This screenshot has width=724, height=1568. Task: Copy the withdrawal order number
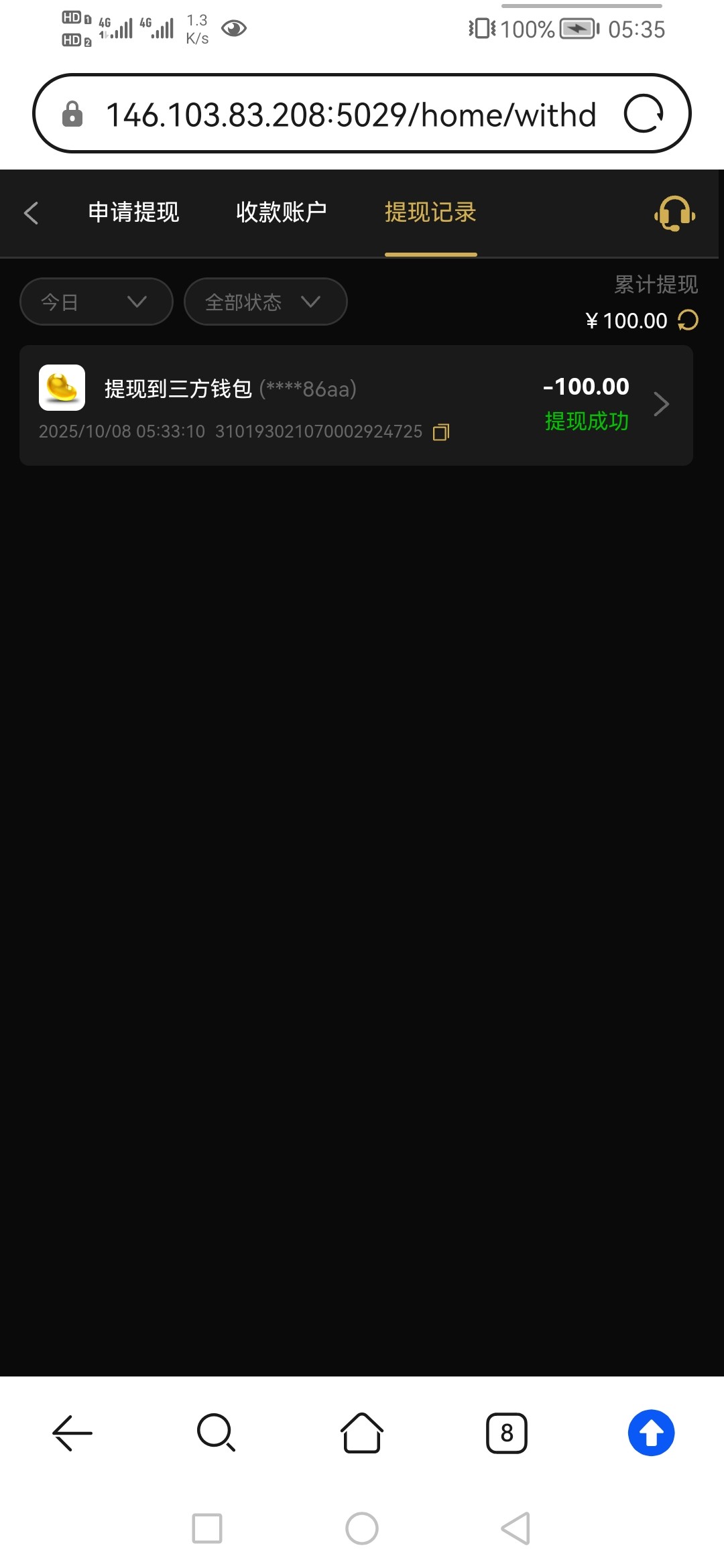tap(441, 432)
